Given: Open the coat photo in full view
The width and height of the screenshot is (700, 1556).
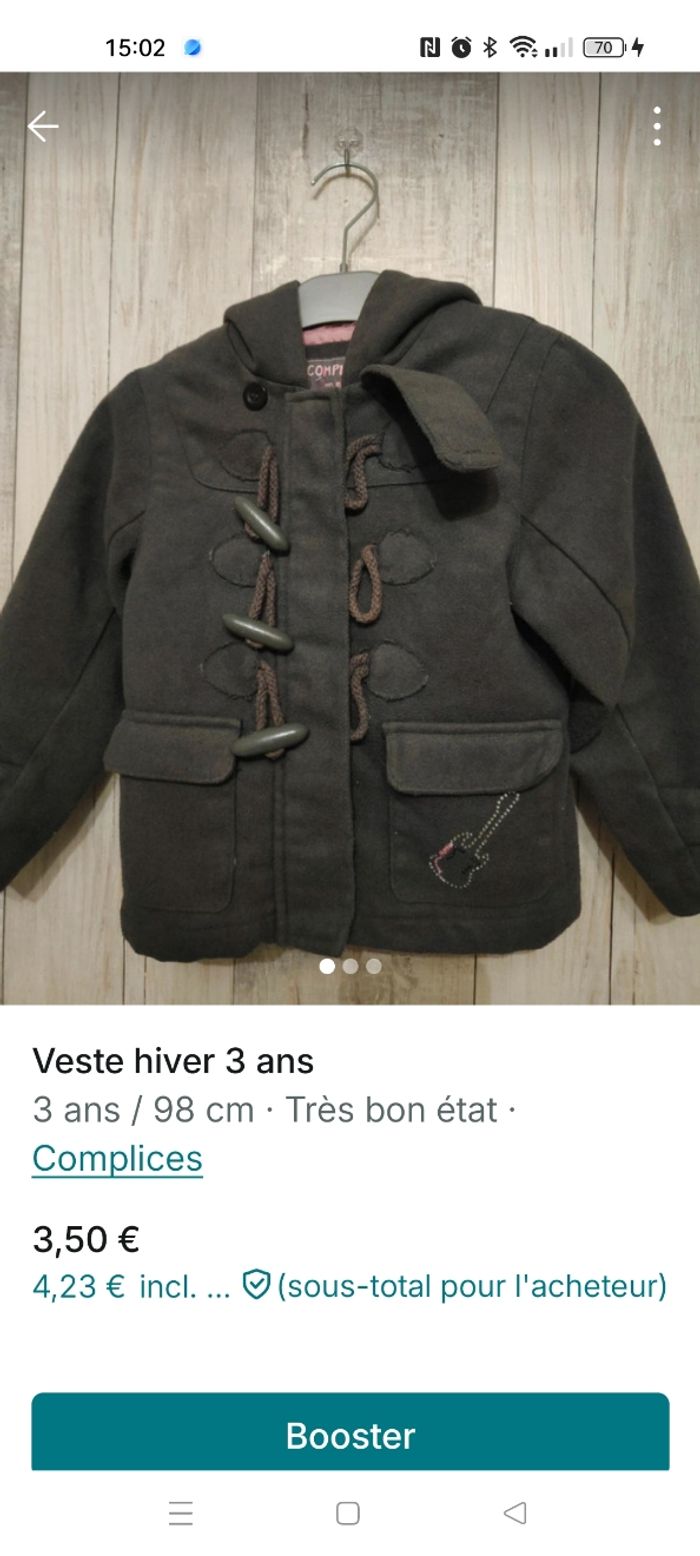Looking at the screenshot, I should point(350,540).
